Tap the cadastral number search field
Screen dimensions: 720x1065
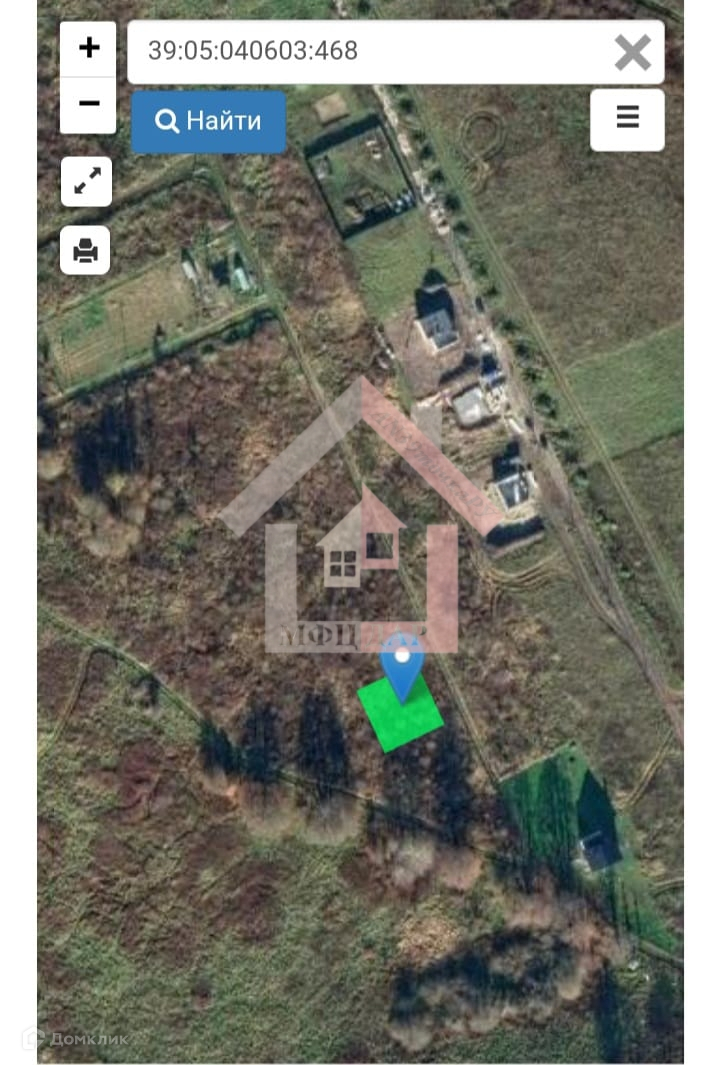[x=370, y=51]
